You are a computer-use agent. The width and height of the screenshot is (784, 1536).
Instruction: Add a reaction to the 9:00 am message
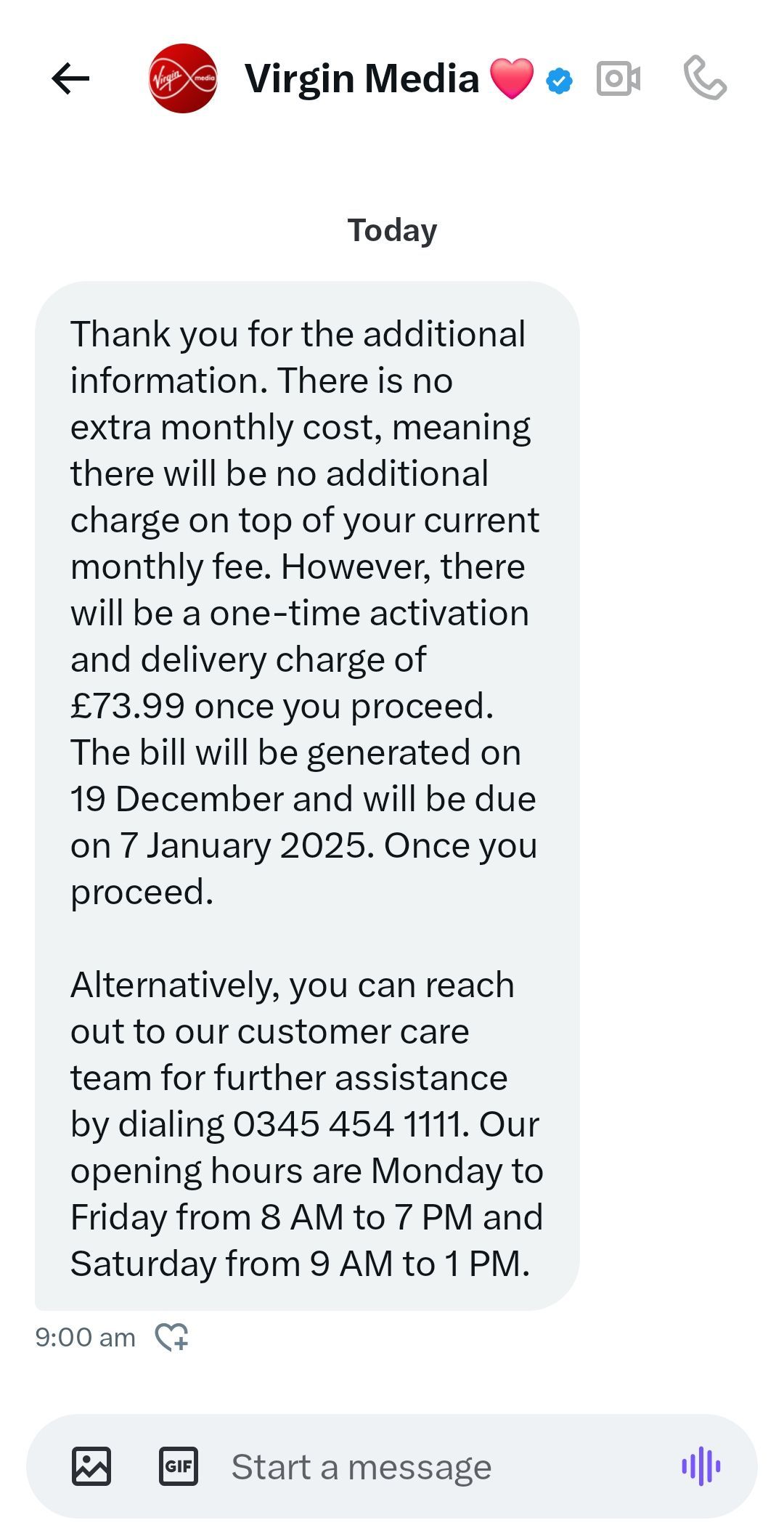click(172, 1337)
